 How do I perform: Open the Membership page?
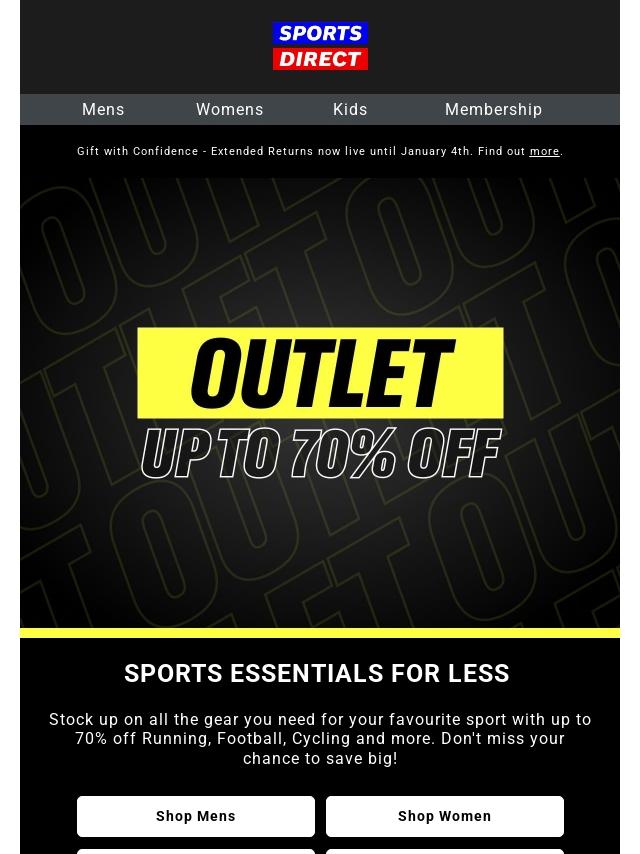click(493, 110)
